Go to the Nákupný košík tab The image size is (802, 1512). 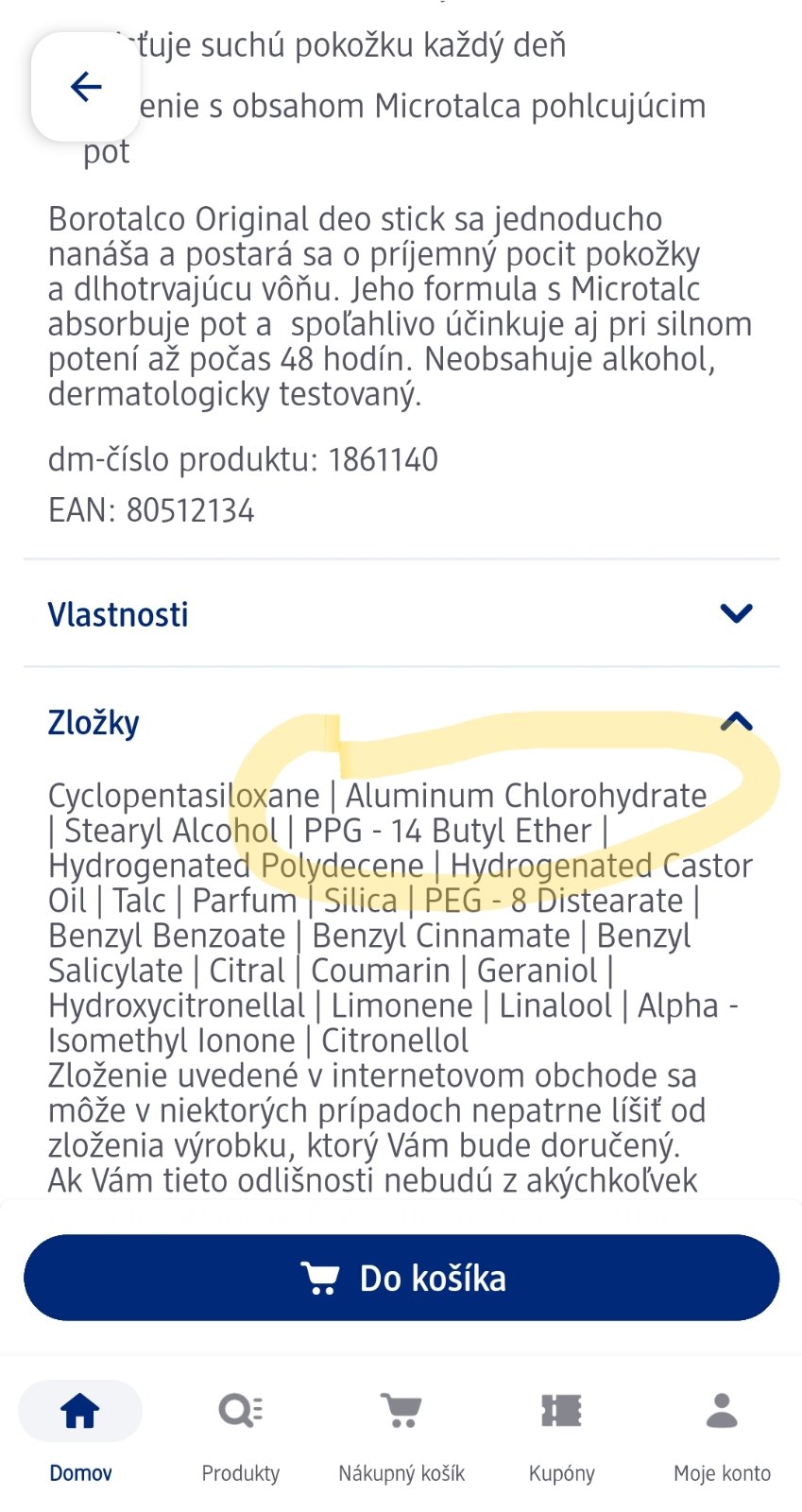[401, 1431]
